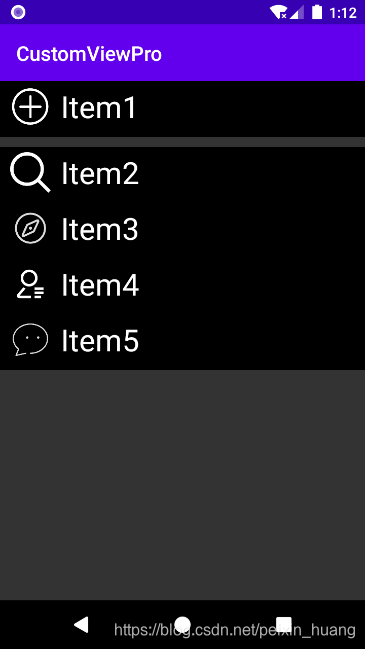Screen dimensions: 365x649
Task: Open the Item1 row
Action: tap(182, 108)
